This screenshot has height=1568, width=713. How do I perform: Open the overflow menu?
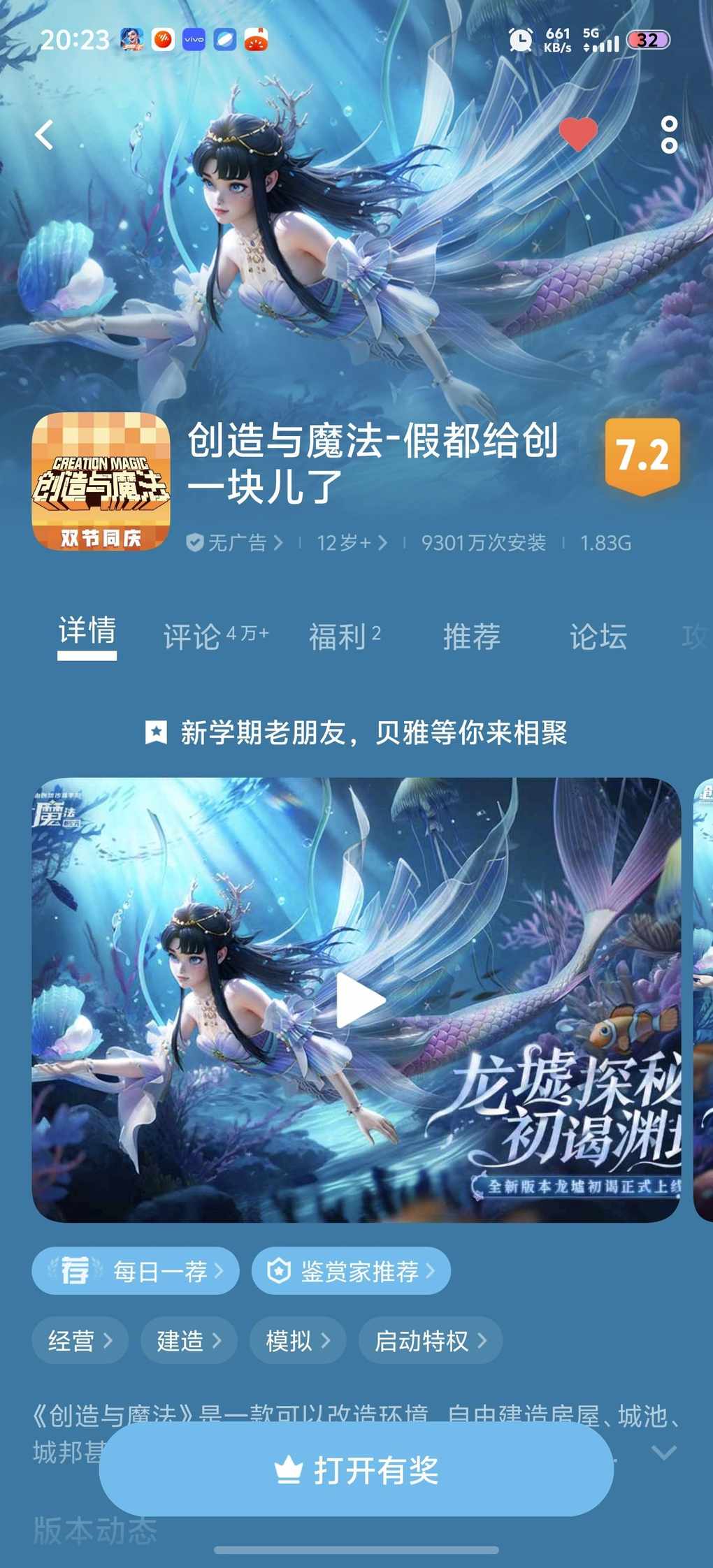[x=669, y=135]
